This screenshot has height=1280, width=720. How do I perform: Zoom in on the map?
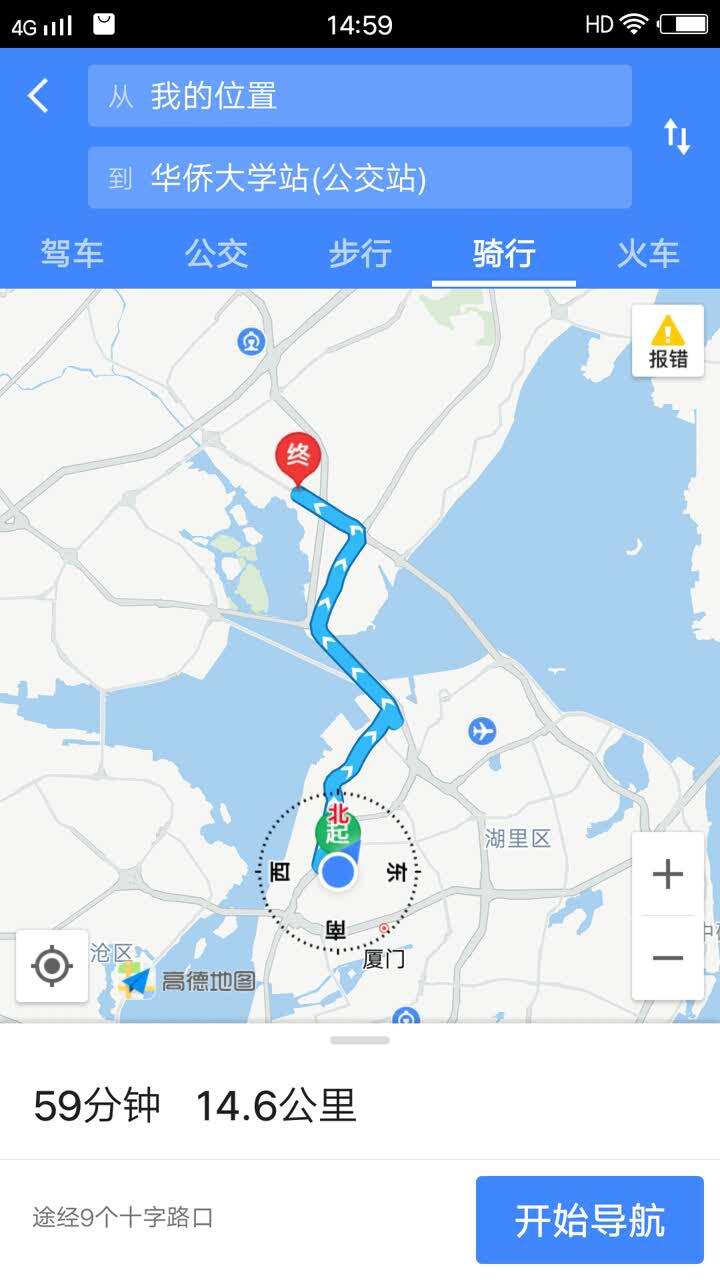click(667, 874)
